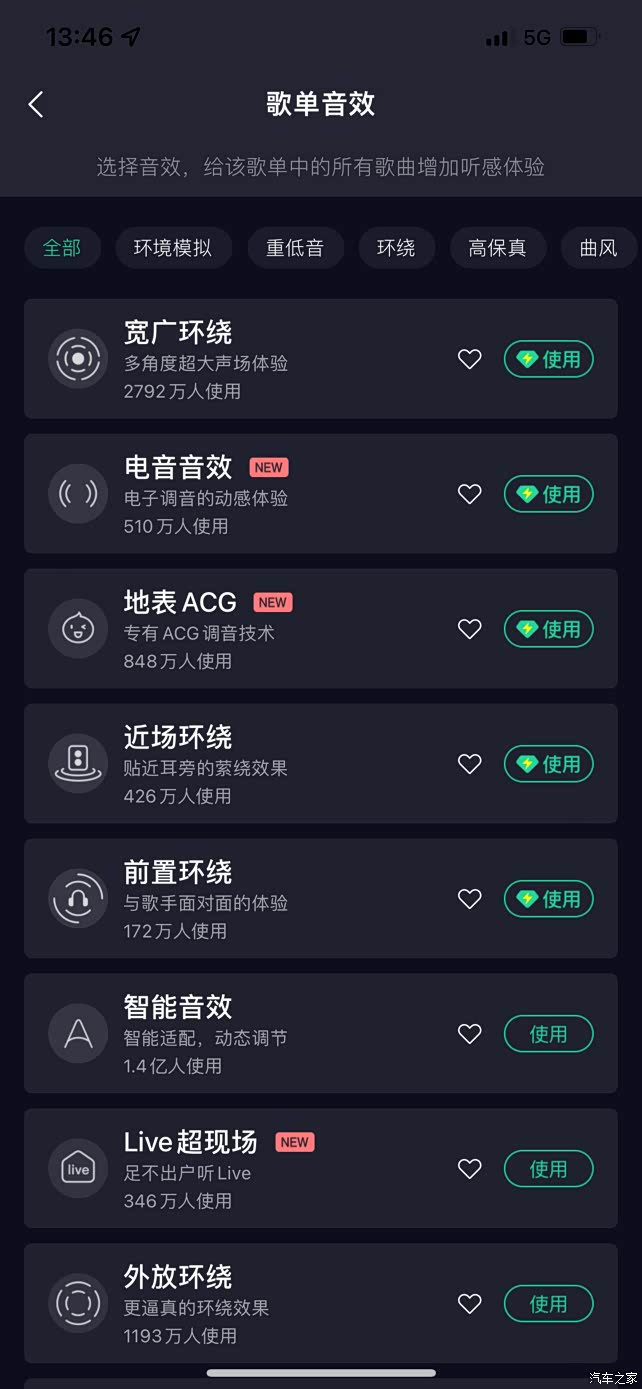Apply the 电音音效 sound effect

click(x=548, y=494)
